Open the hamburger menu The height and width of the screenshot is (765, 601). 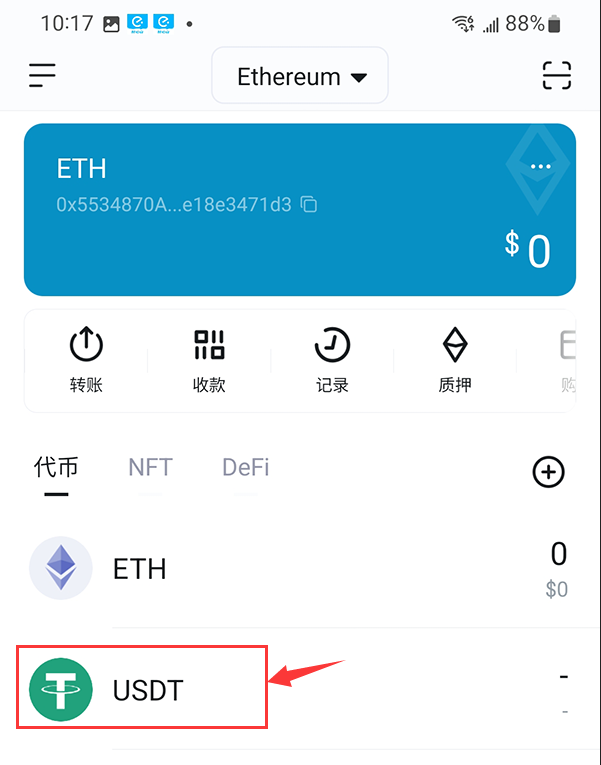point(42,75)
